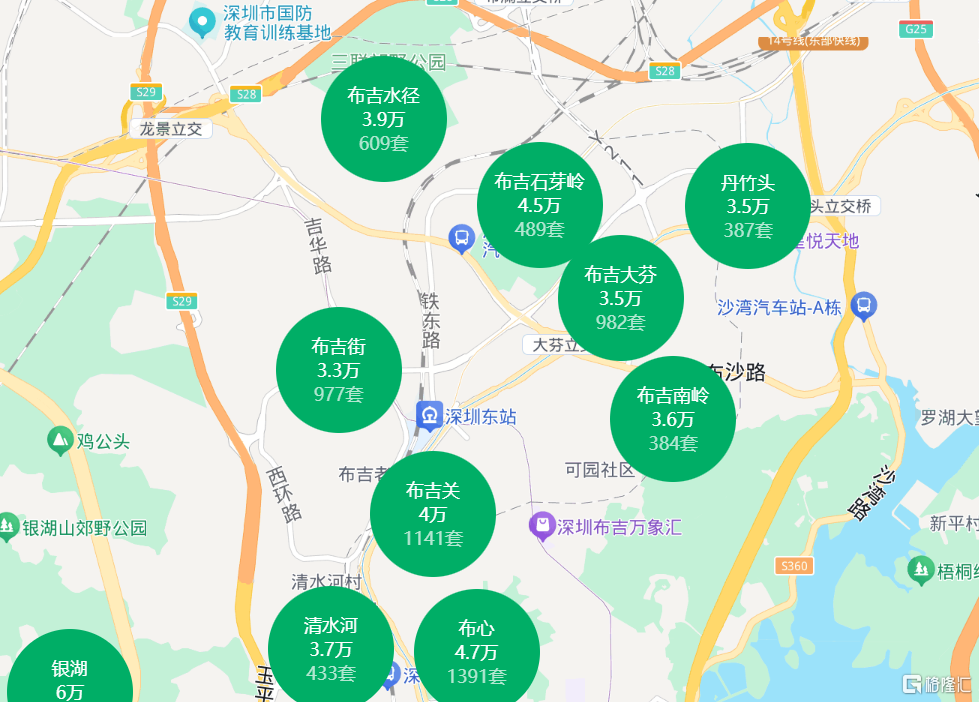Screen dimensions: 979x702
Task: Select the 布吉南岭 3.6万 marker
Action: pyautogui.click(x=672, y=419)
